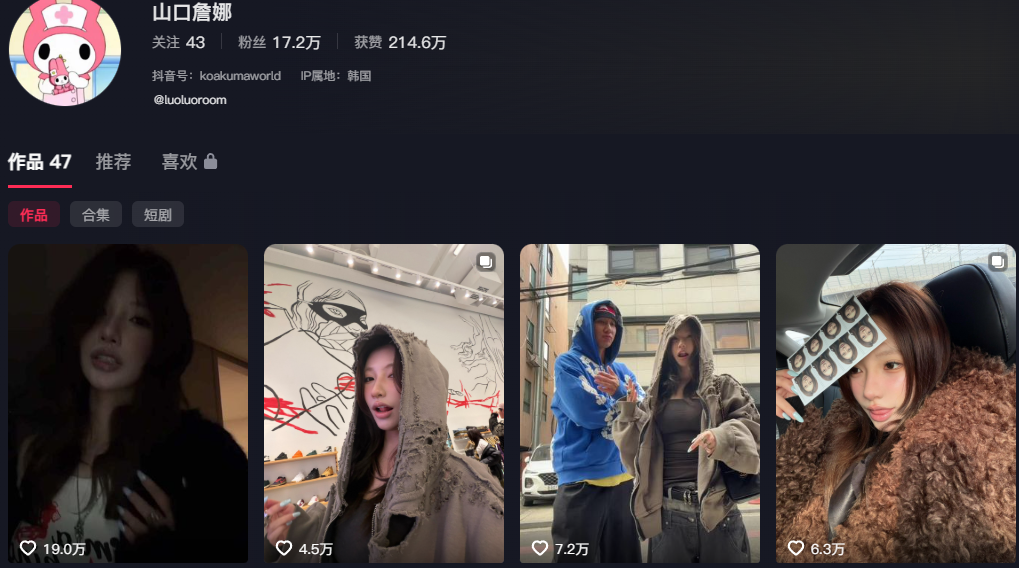Switch to the 推荐 tab

coord(113,162)
